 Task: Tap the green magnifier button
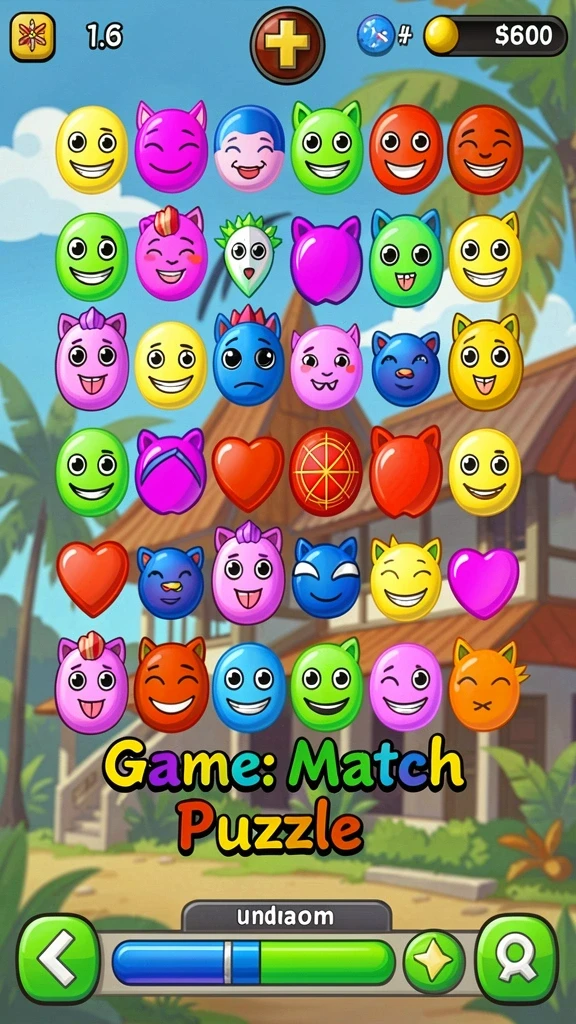(517, 958)
